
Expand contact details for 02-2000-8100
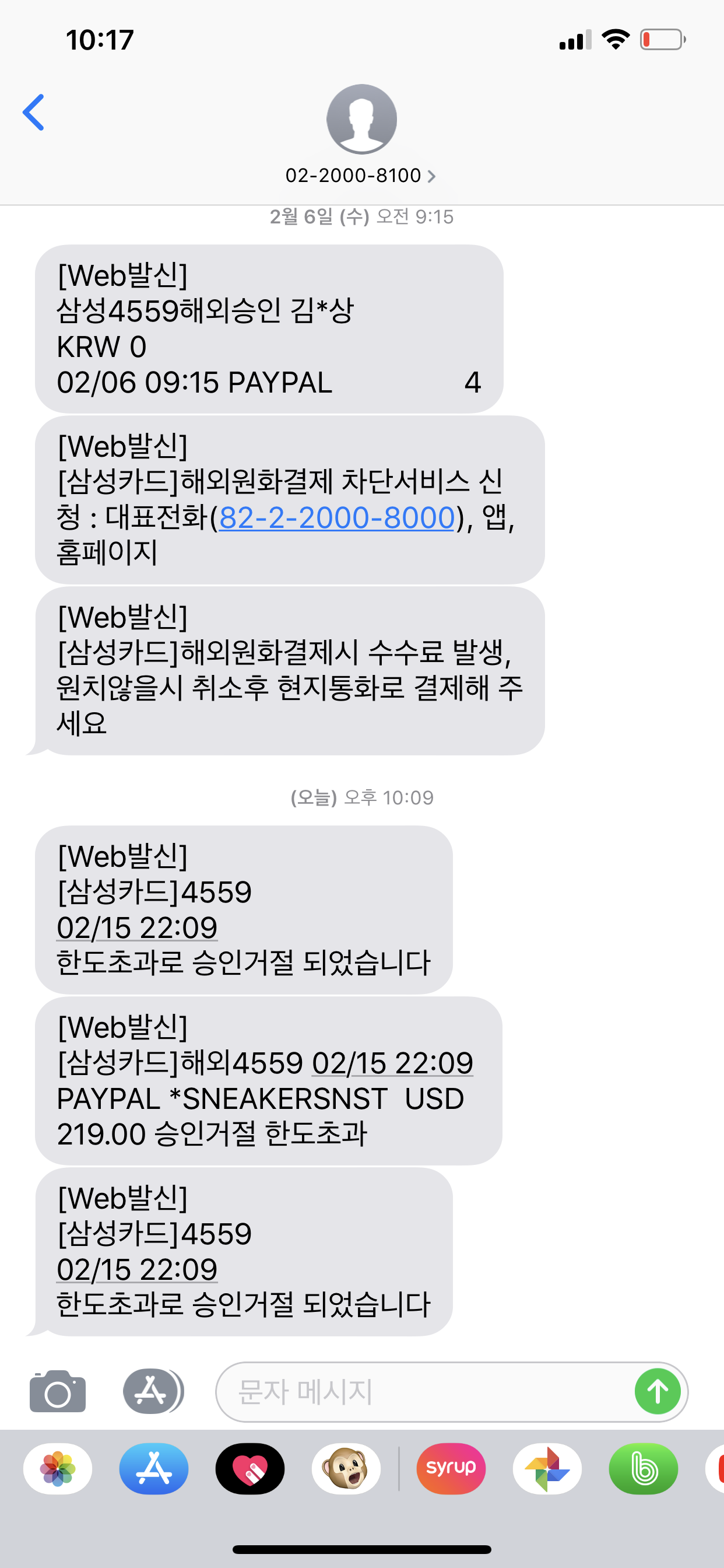pos(361,176)
